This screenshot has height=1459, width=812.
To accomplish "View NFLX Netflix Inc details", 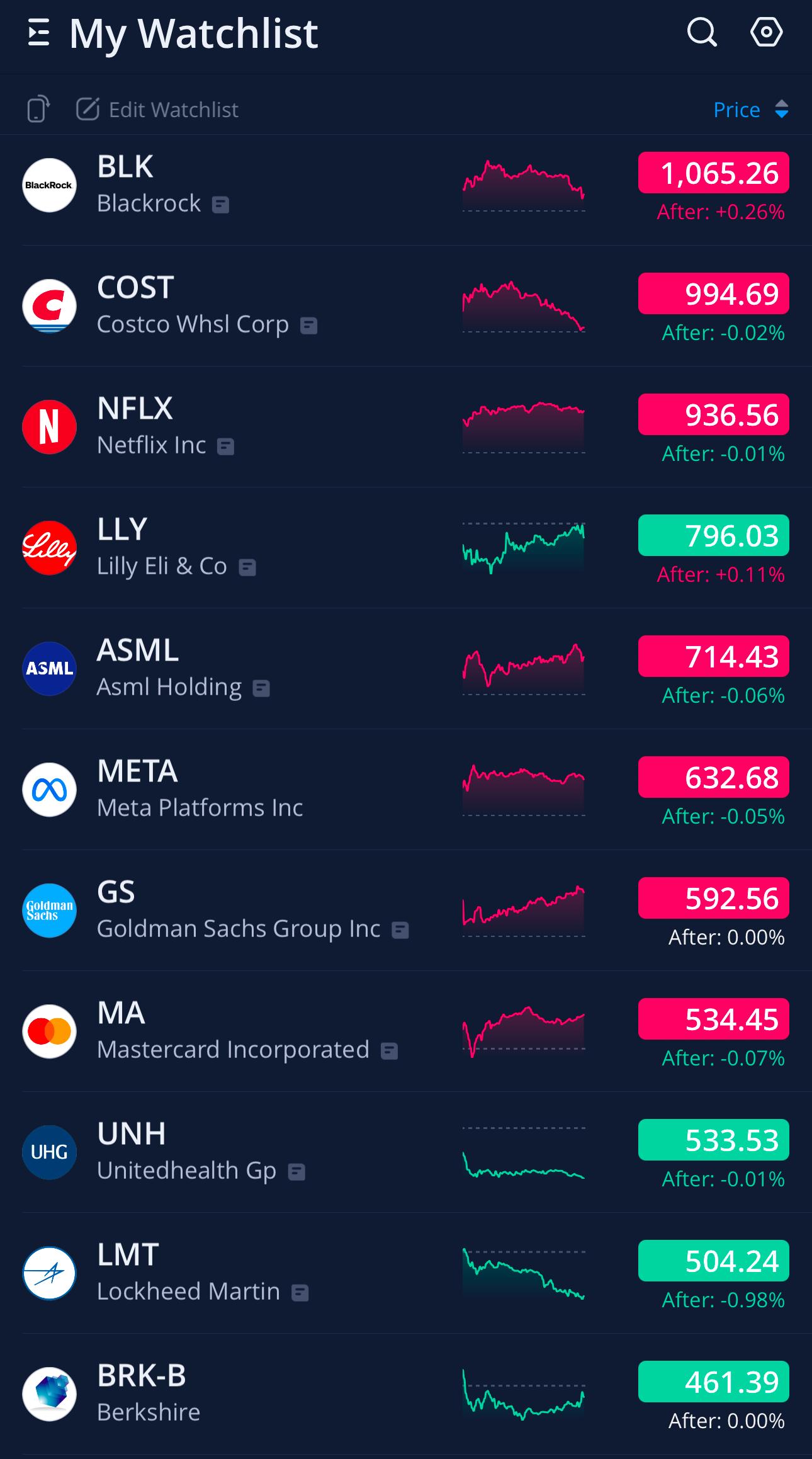I will click(406, 427).
